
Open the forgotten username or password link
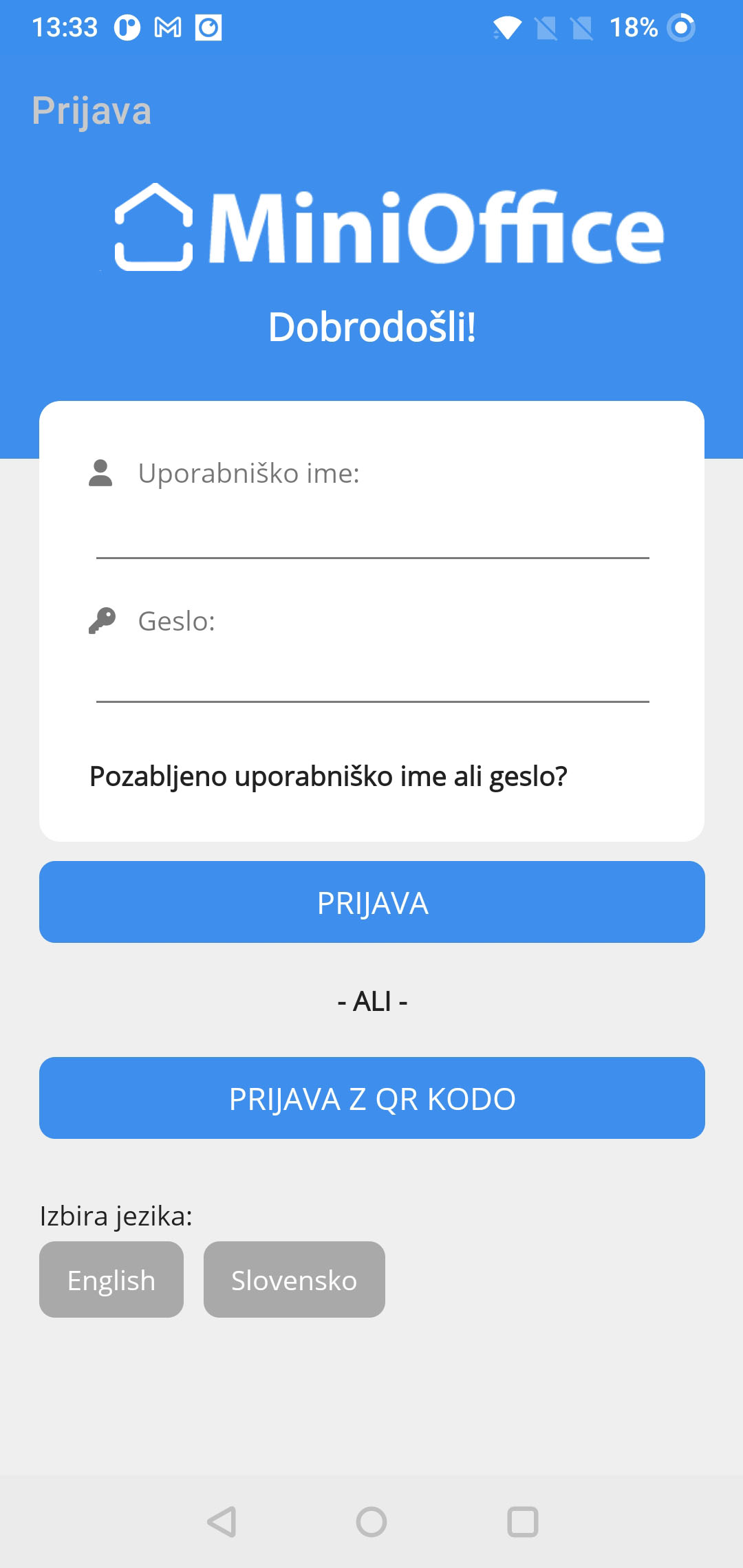tap(328, 776)
